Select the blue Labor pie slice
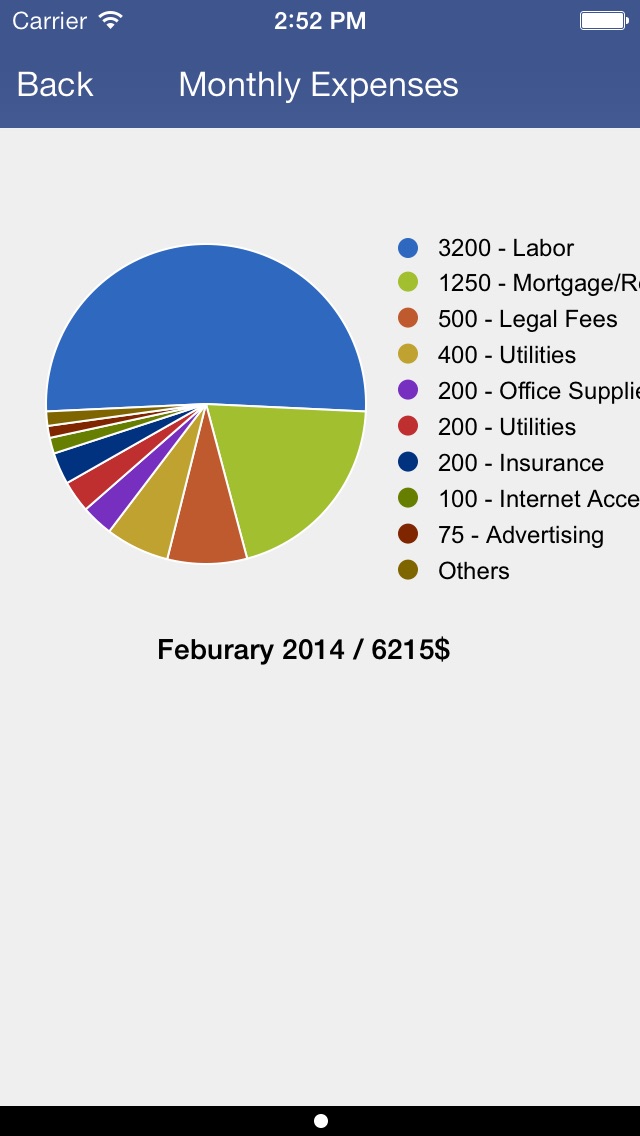 click(207, 326)
